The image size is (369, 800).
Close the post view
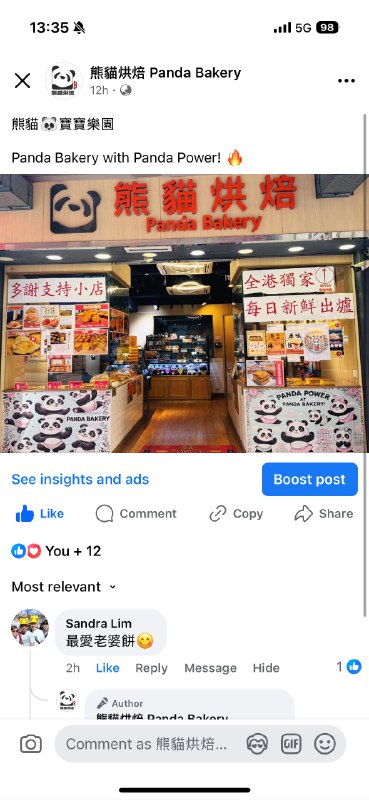tap(22, 81)
